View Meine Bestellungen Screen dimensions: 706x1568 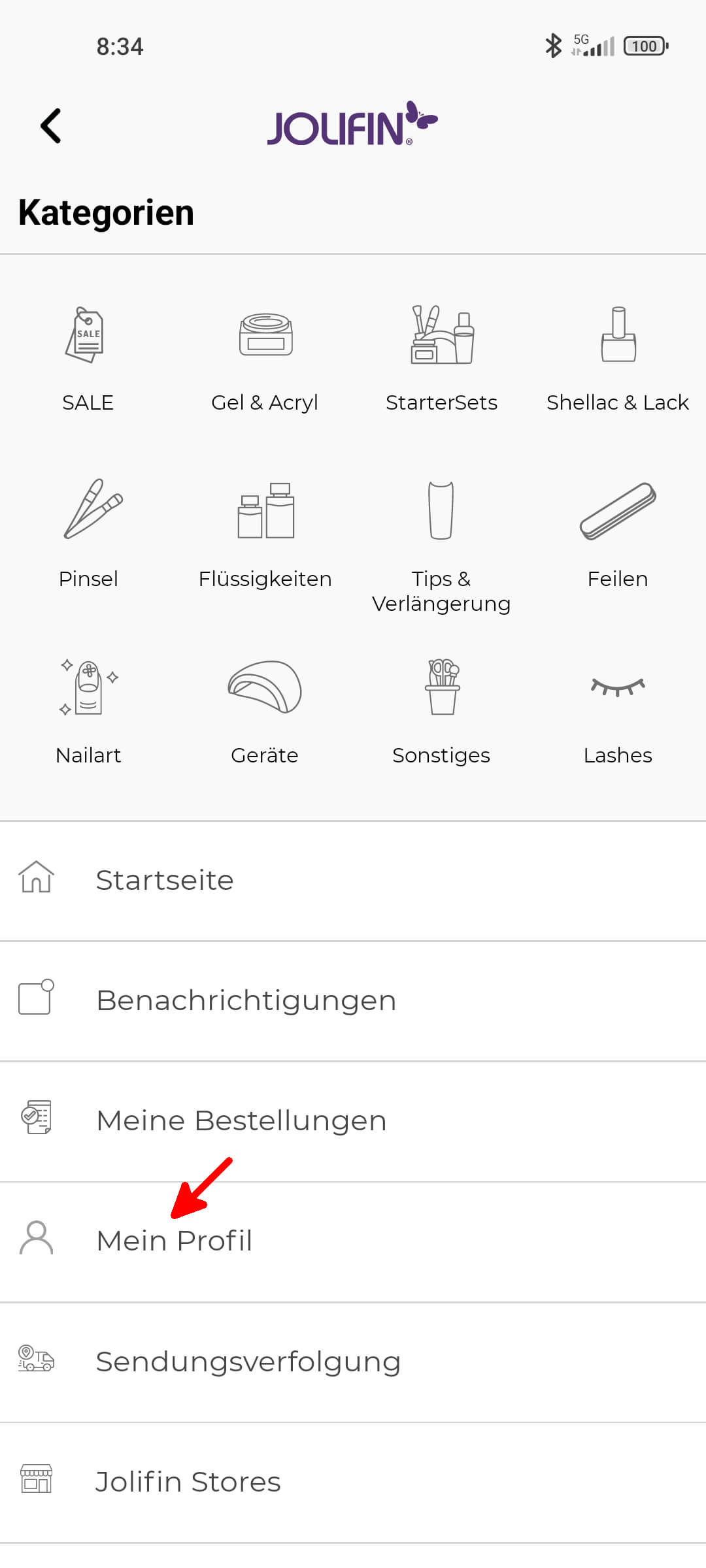coord(353,1121)
